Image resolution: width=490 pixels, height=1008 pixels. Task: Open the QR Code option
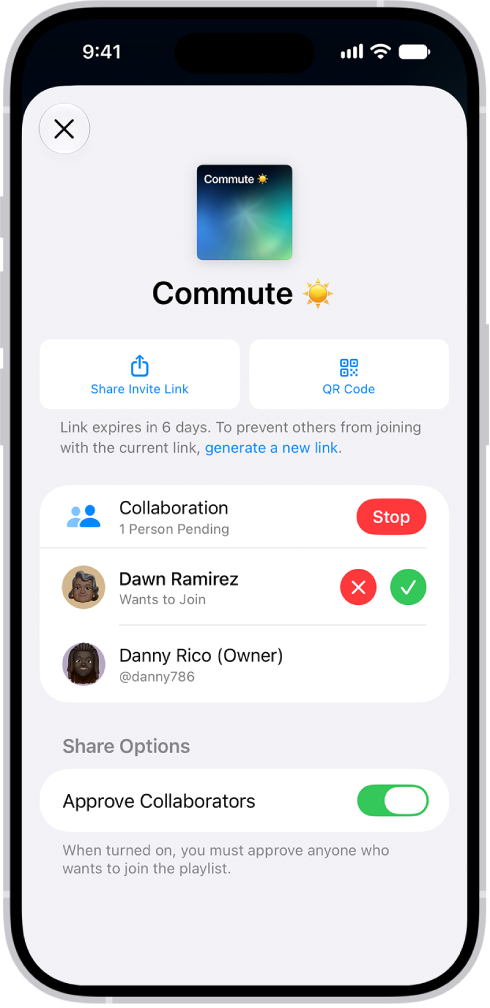click(349, 374)
